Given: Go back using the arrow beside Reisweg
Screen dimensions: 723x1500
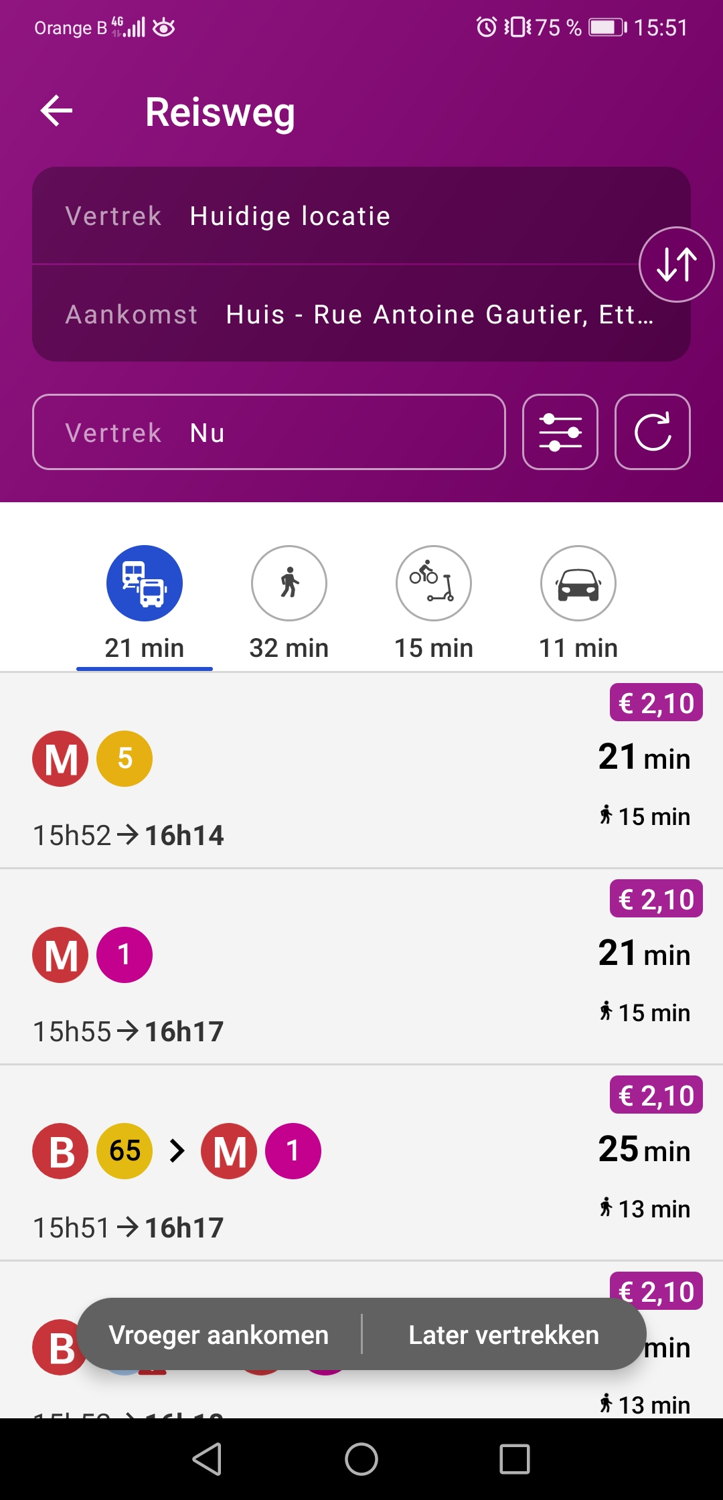Looking at the screenshot, I should point(56,111).
